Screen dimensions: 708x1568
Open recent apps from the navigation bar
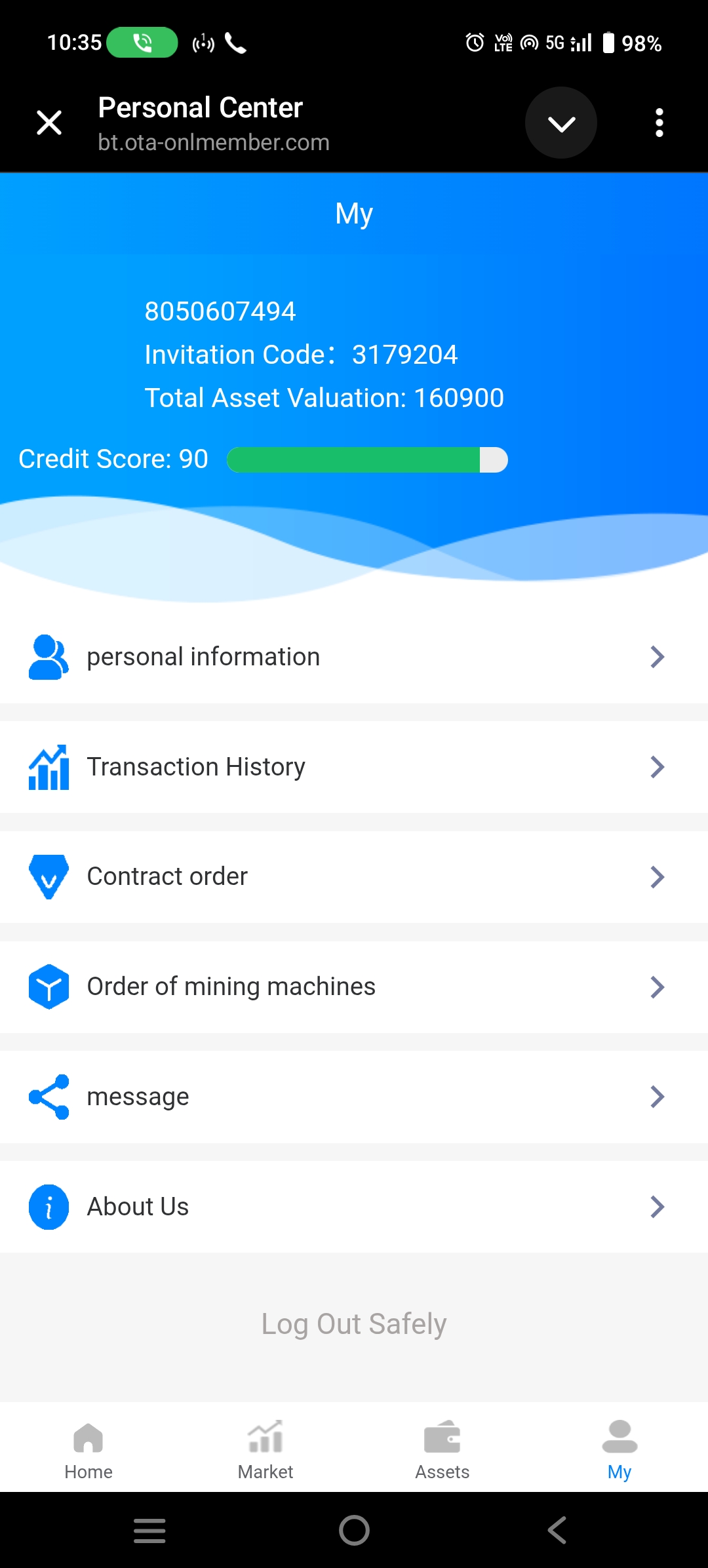point(149,1531)
